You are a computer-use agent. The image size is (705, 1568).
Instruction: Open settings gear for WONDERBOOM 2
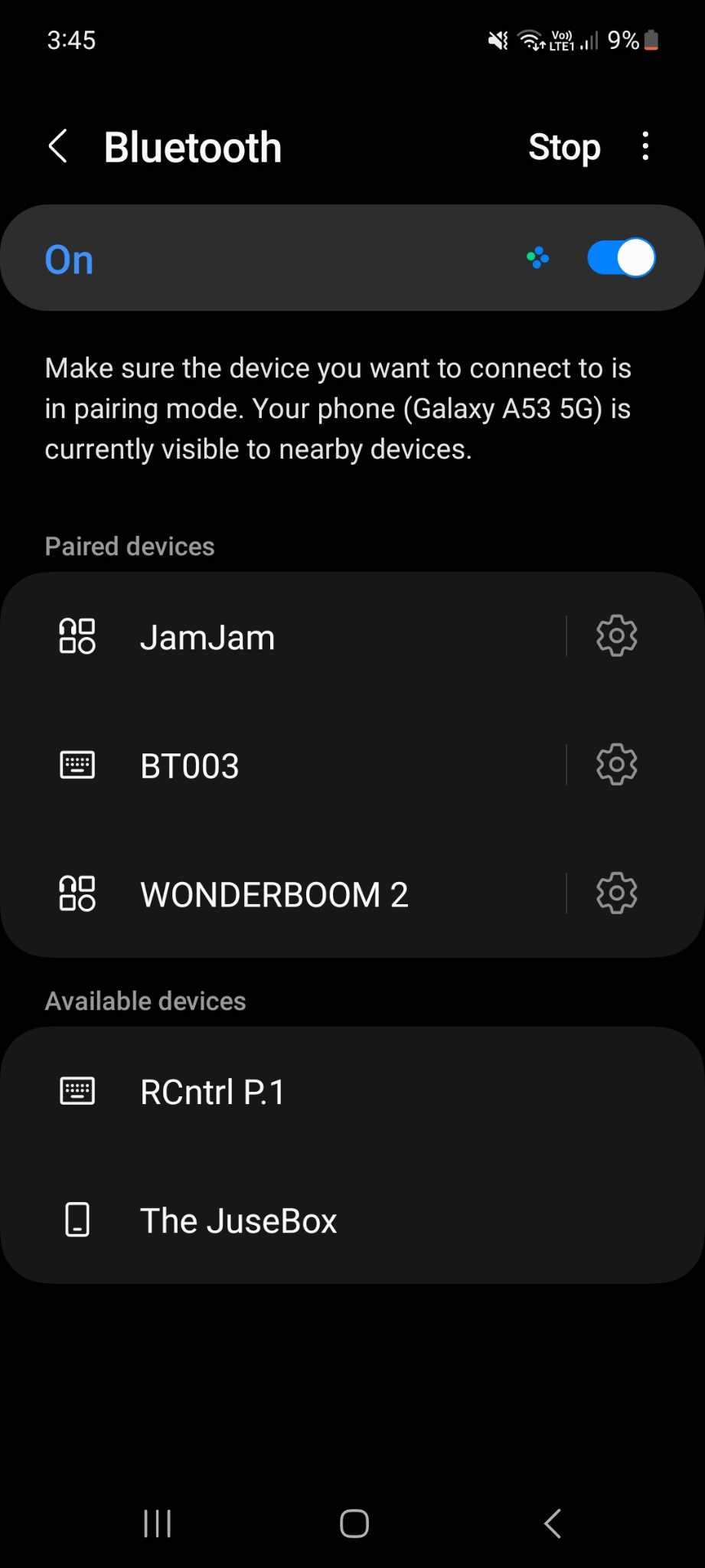click(615, 893)
